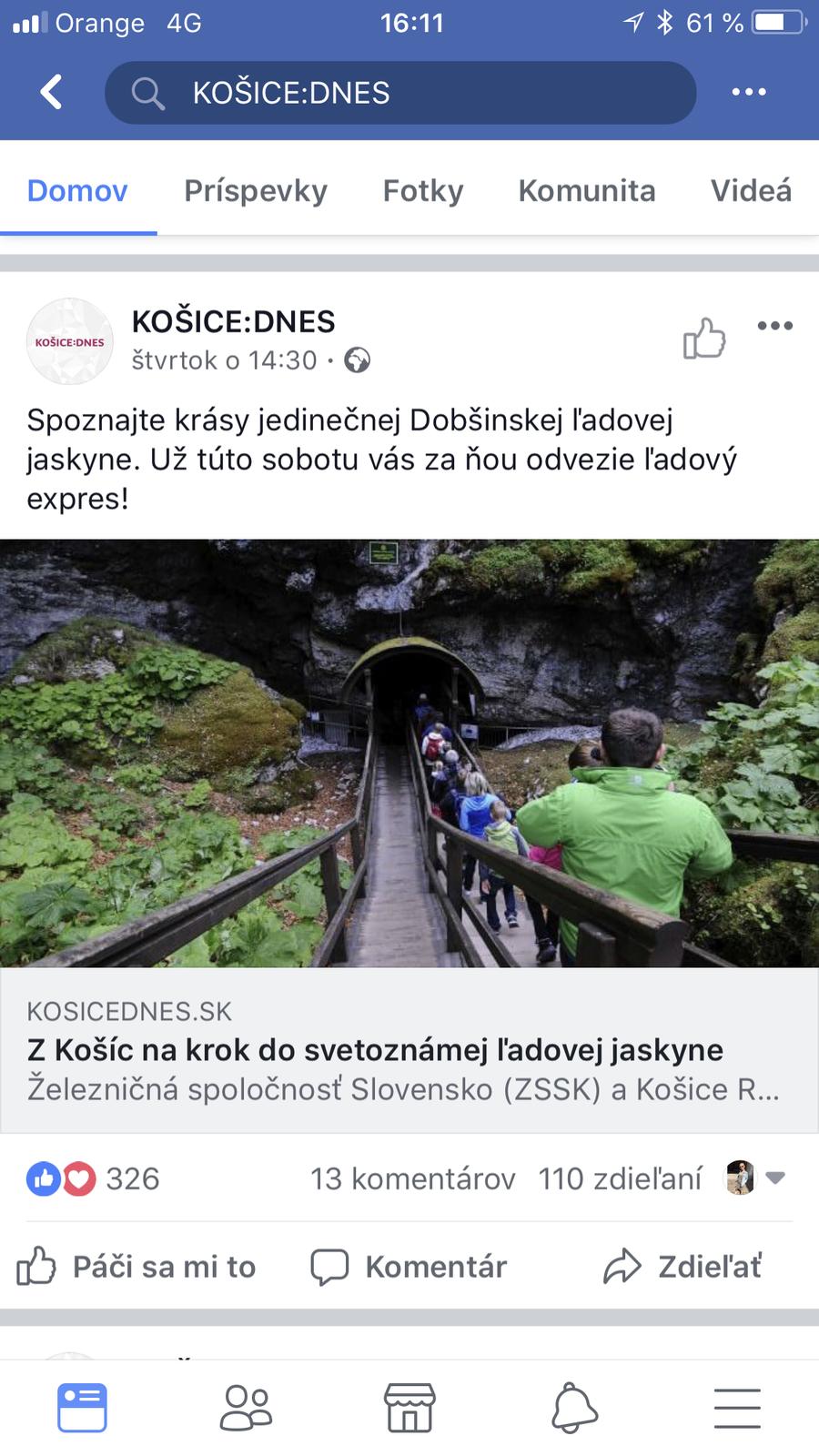
Task: Select the Videá tab
Action: (751, 191)
